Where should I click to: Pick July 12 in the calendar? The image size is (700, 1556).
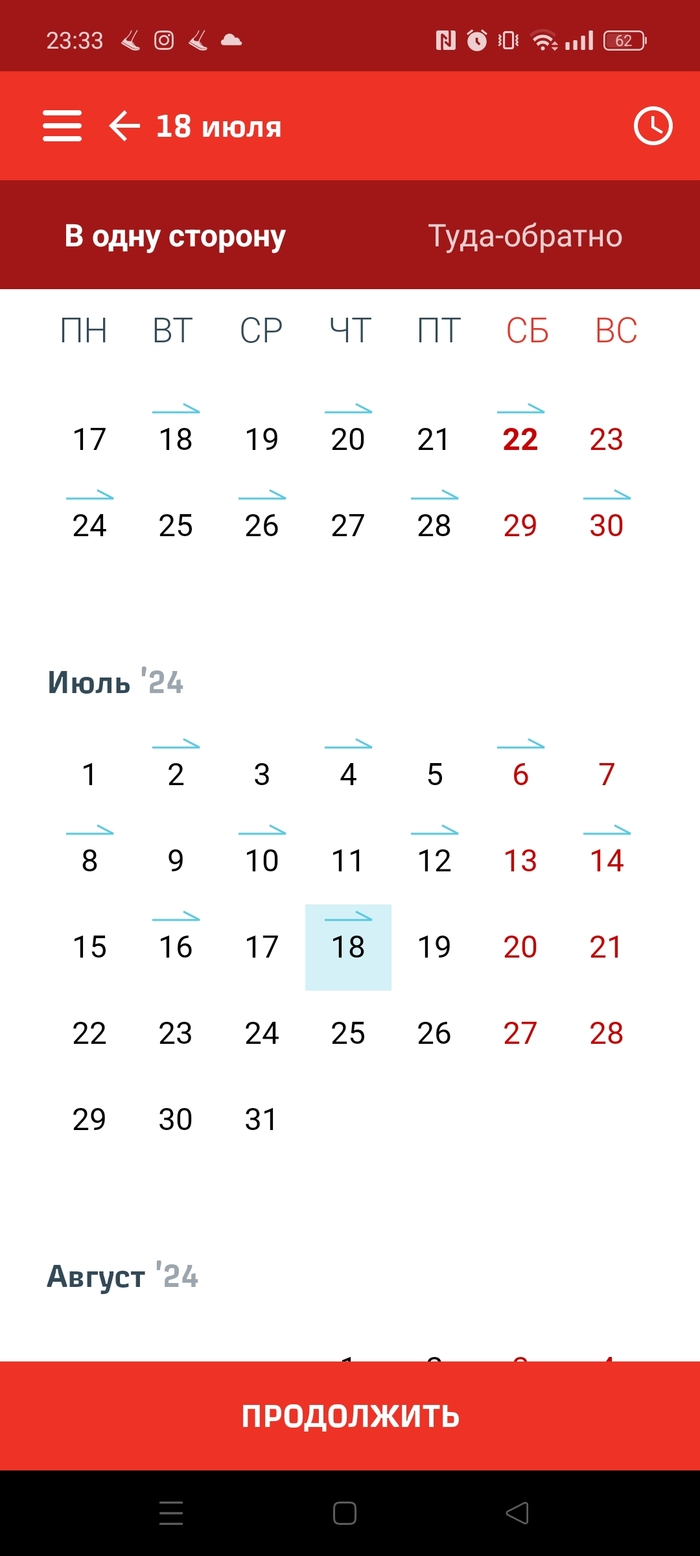pyautogui.click(x=434, y=860)
